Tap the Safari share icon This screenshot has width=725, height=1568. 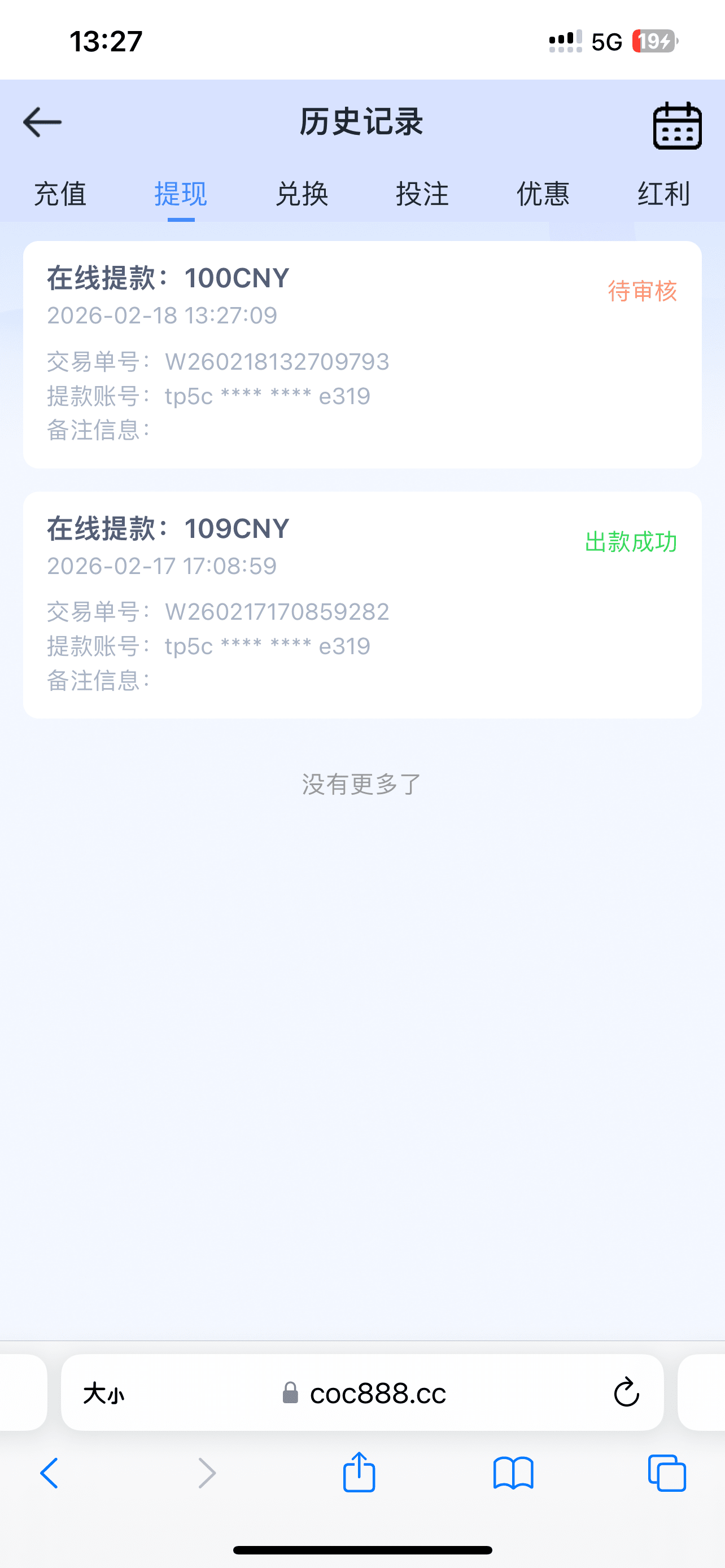coord(360,1473)
